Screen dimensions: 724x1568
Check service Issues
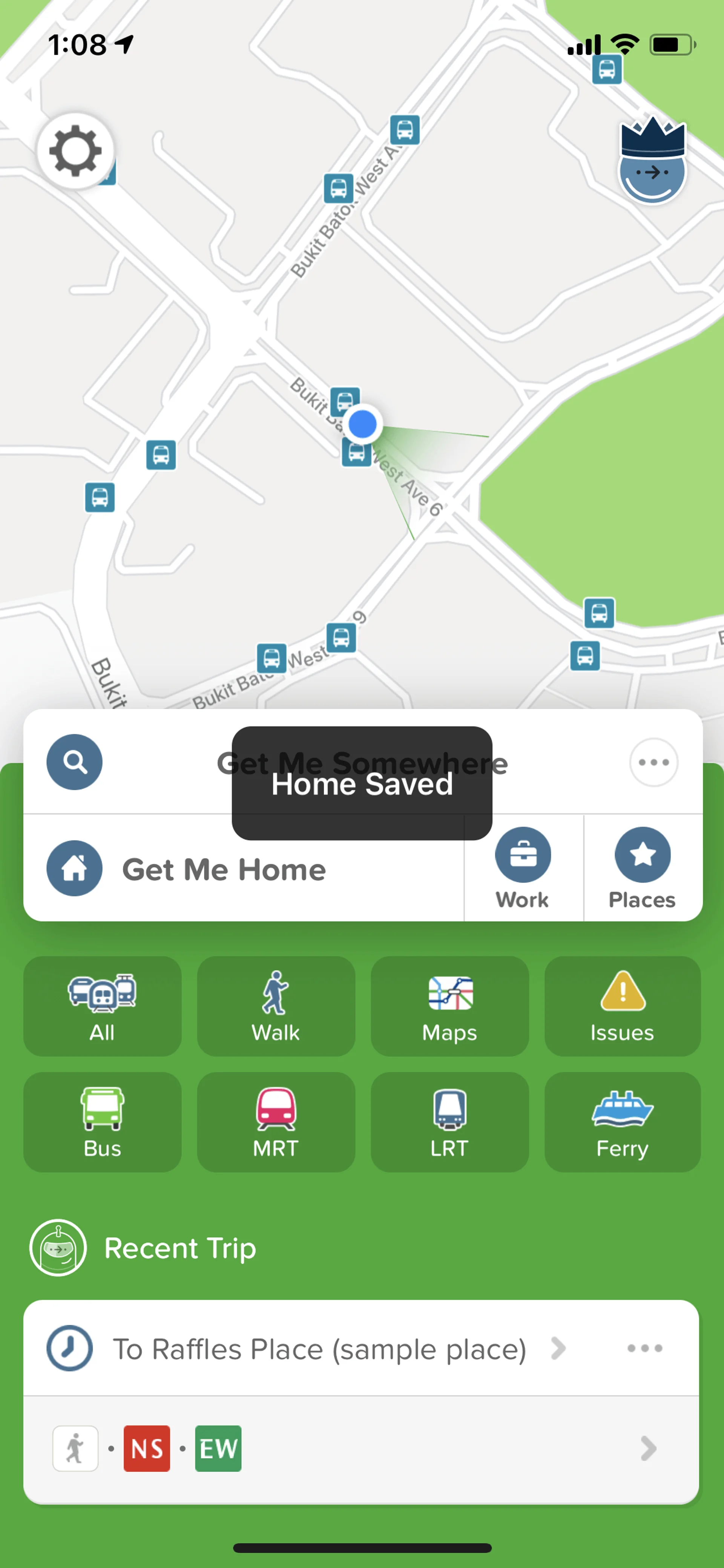tap(622, 1006)
